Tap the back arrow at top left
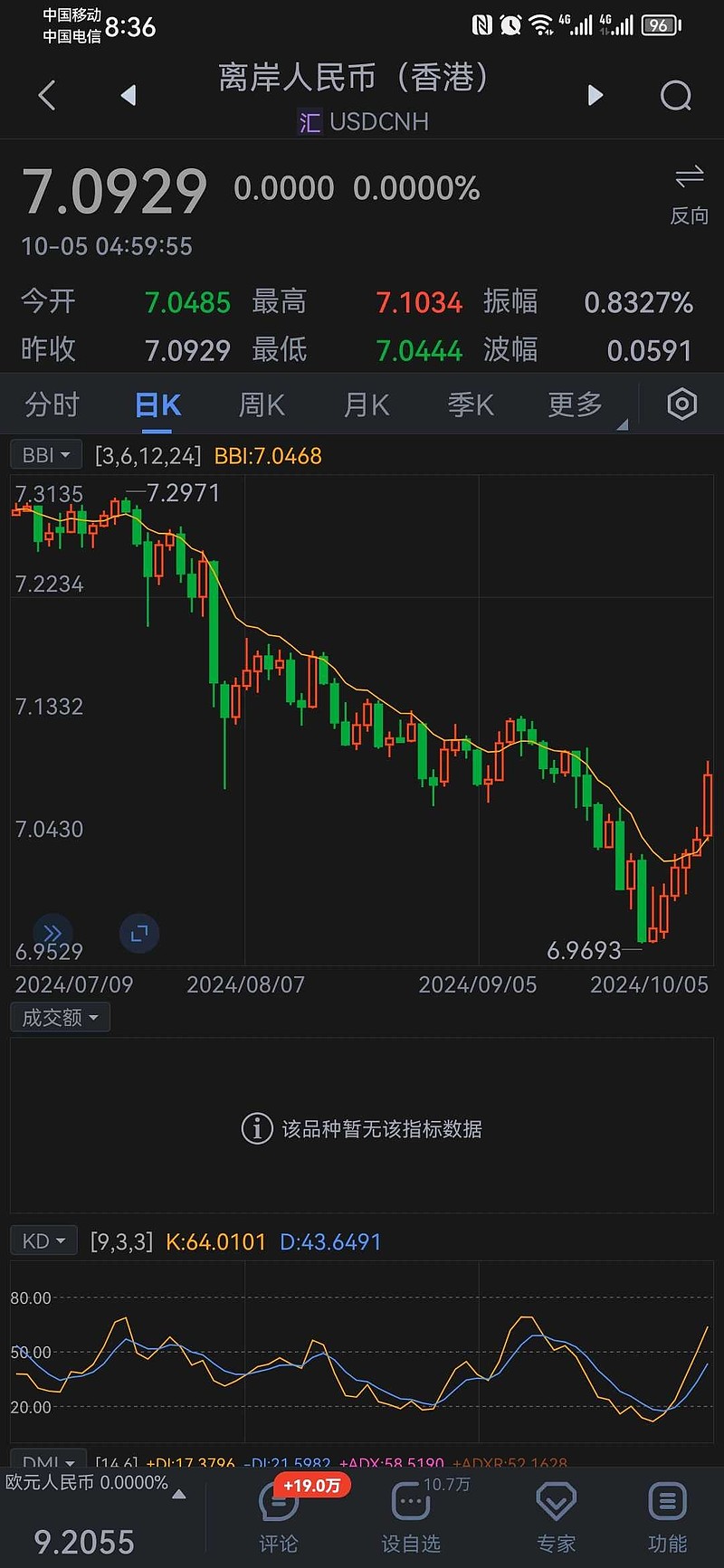The height and width of the screenshot is (1568, 724). (x=47, y=95)
